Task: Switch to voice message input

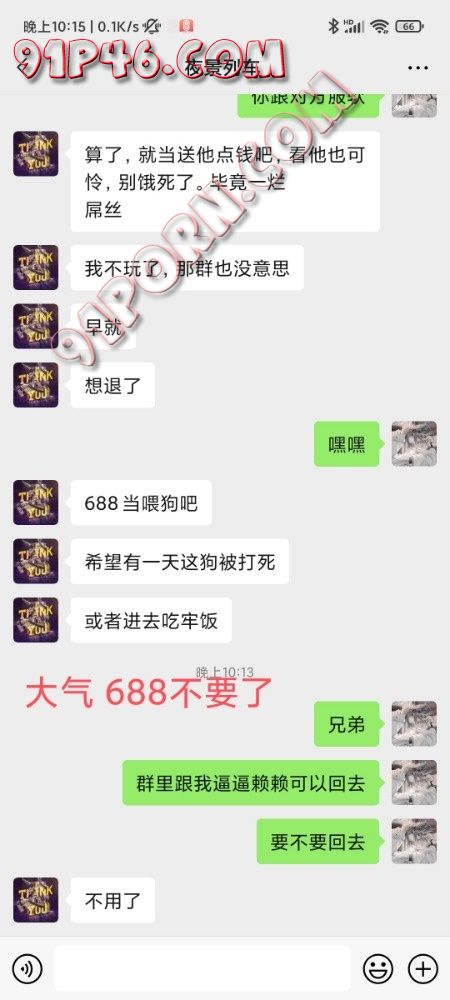Action: [27, 969]
